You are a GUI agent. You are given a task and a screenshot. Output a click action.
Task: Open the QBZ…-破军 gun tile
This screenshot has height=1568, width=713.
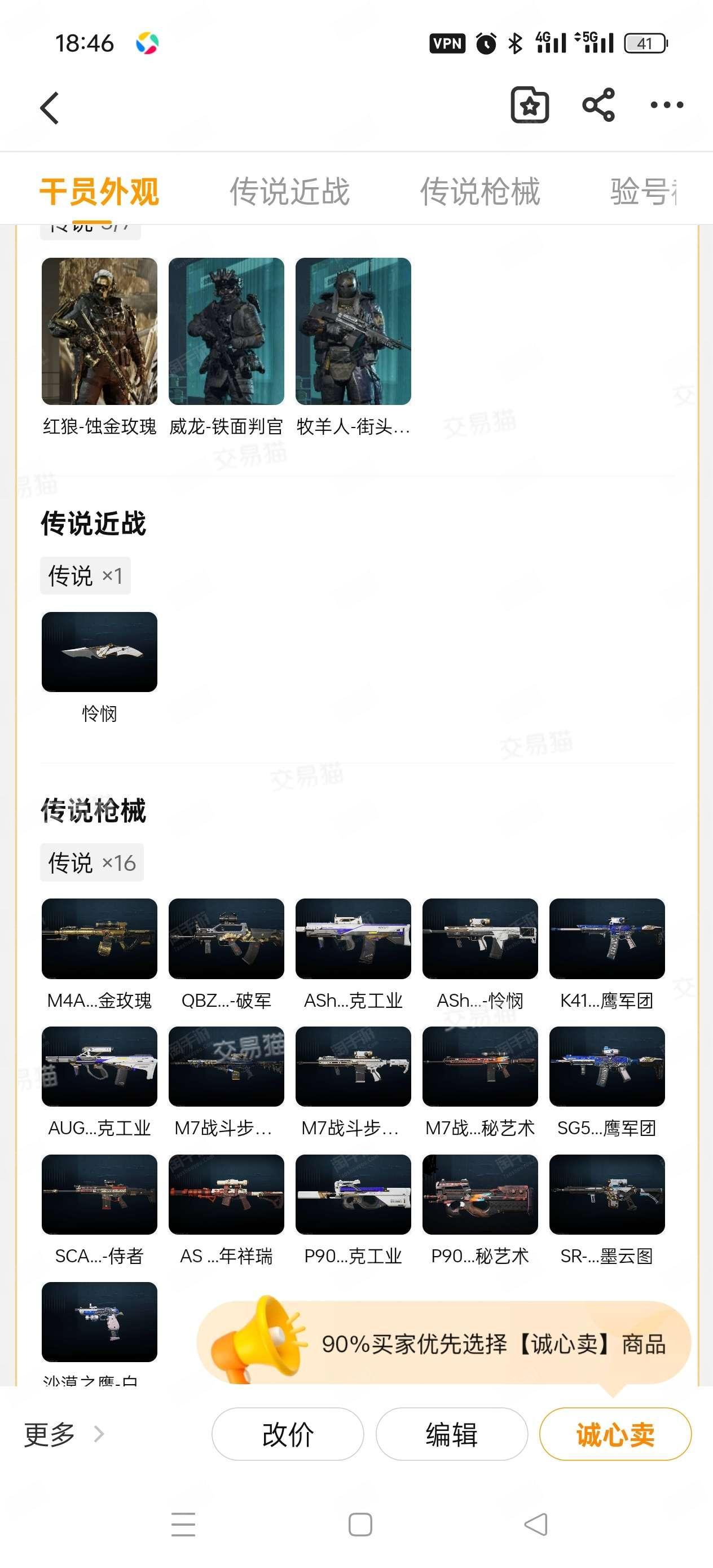pyautogui.click(x=226, y=939)
